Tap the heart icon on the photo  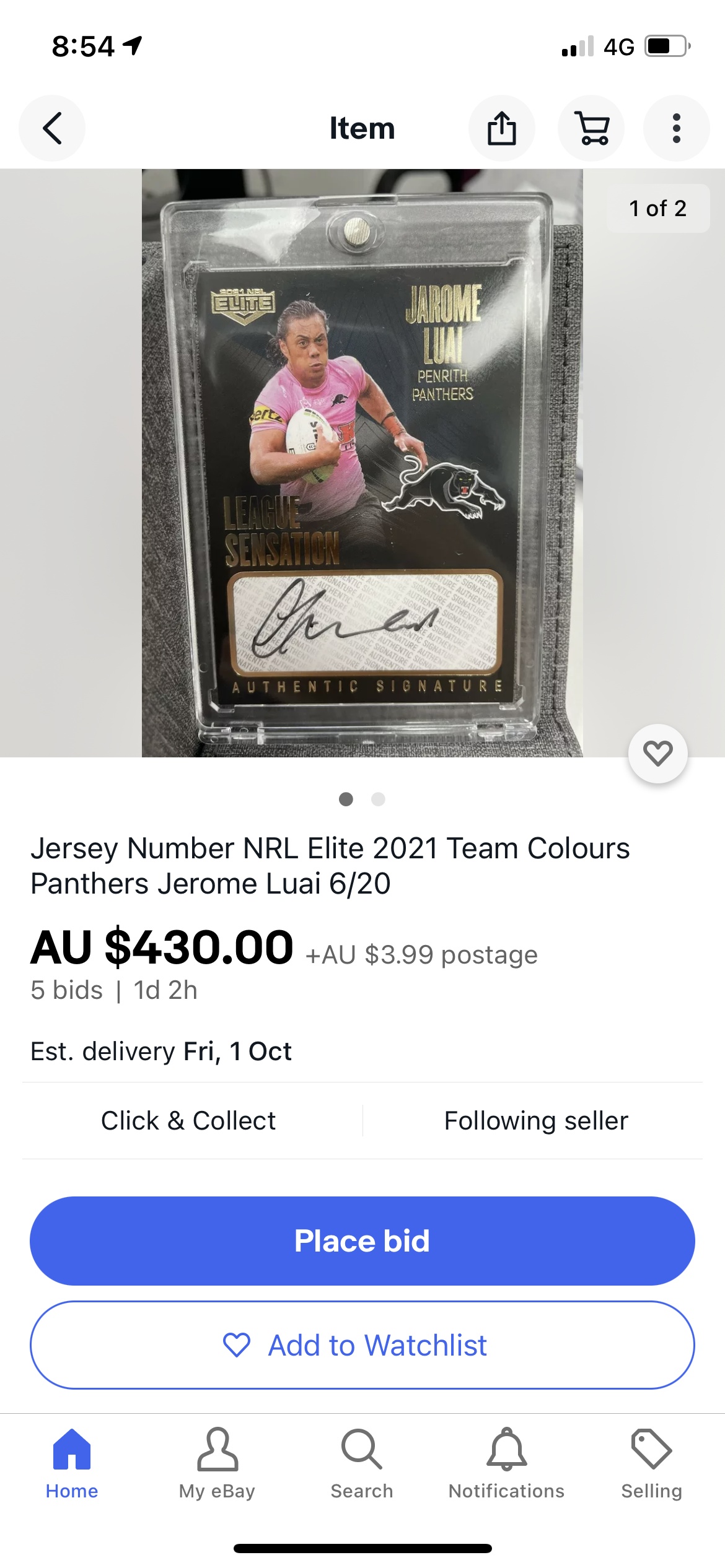coord(657,753)
